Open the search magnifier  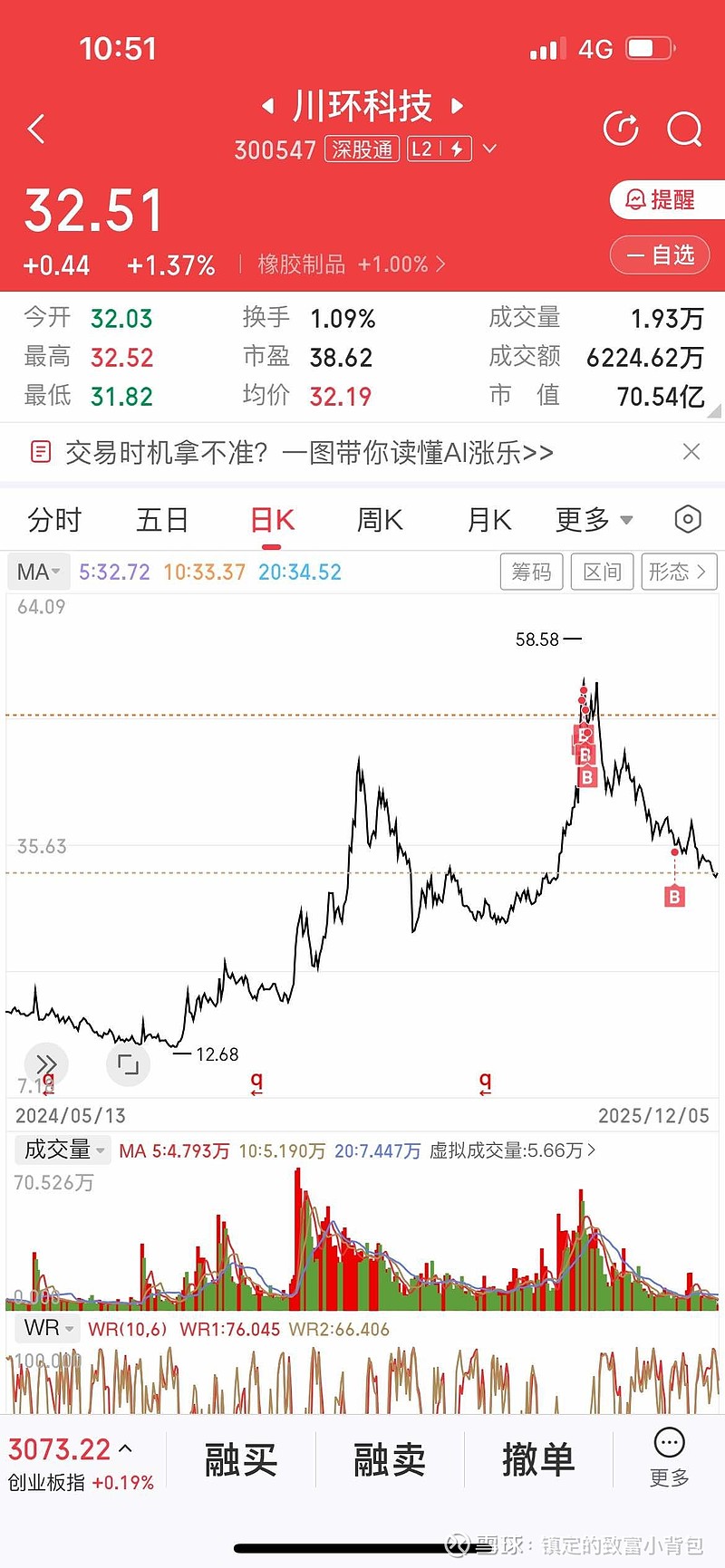684,129
